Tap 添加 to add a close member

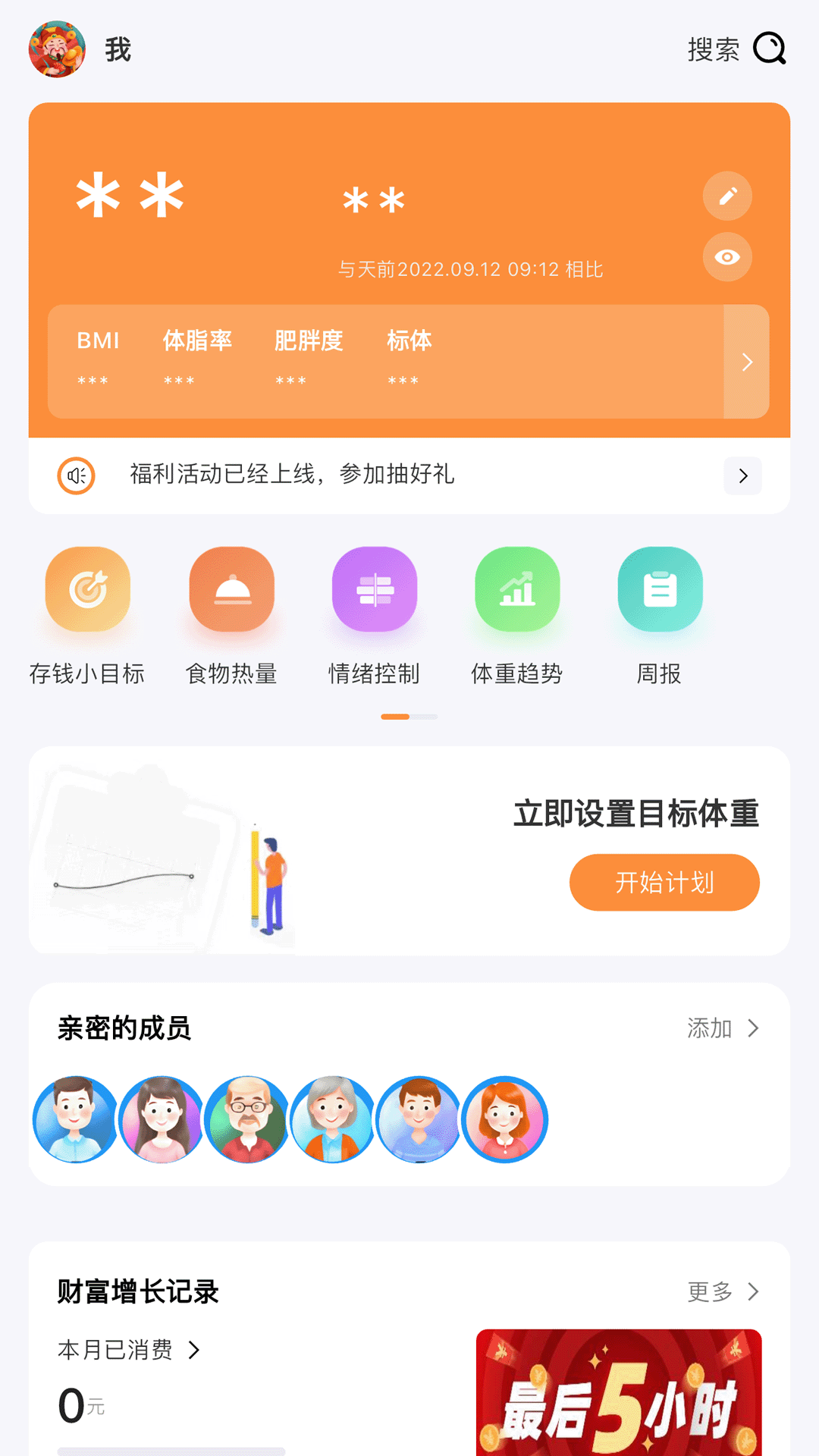[722, 1028]
